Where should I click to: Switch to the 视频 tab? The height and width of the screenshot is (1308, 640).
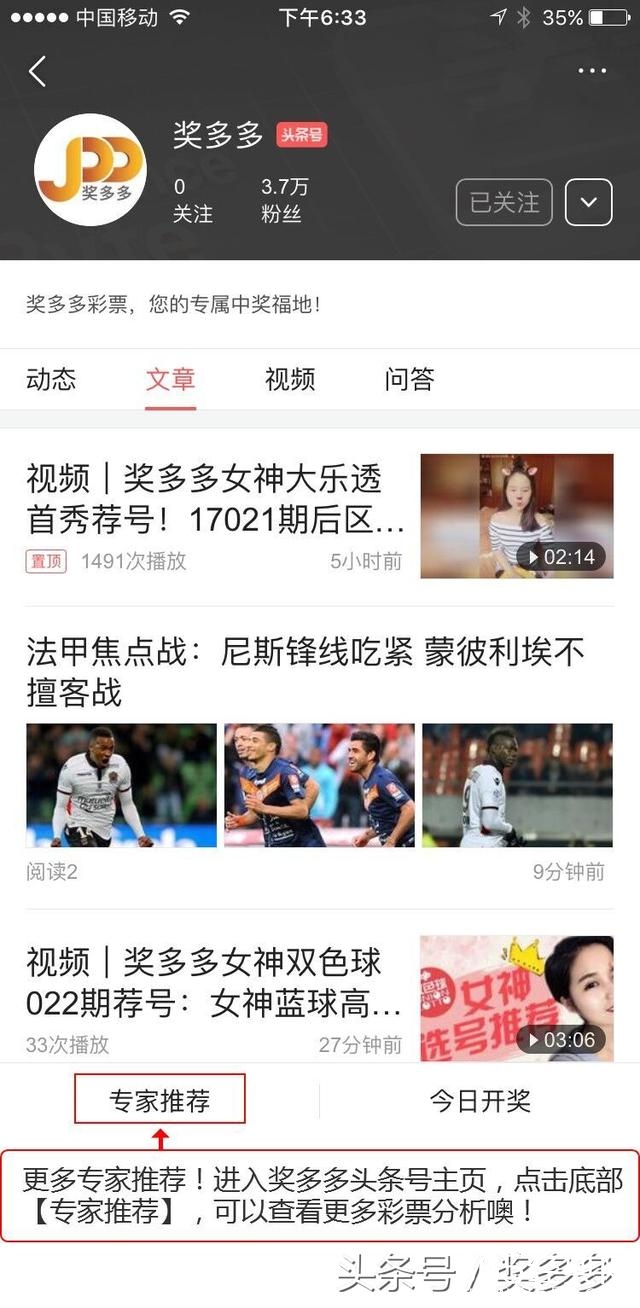click(290, 379)
